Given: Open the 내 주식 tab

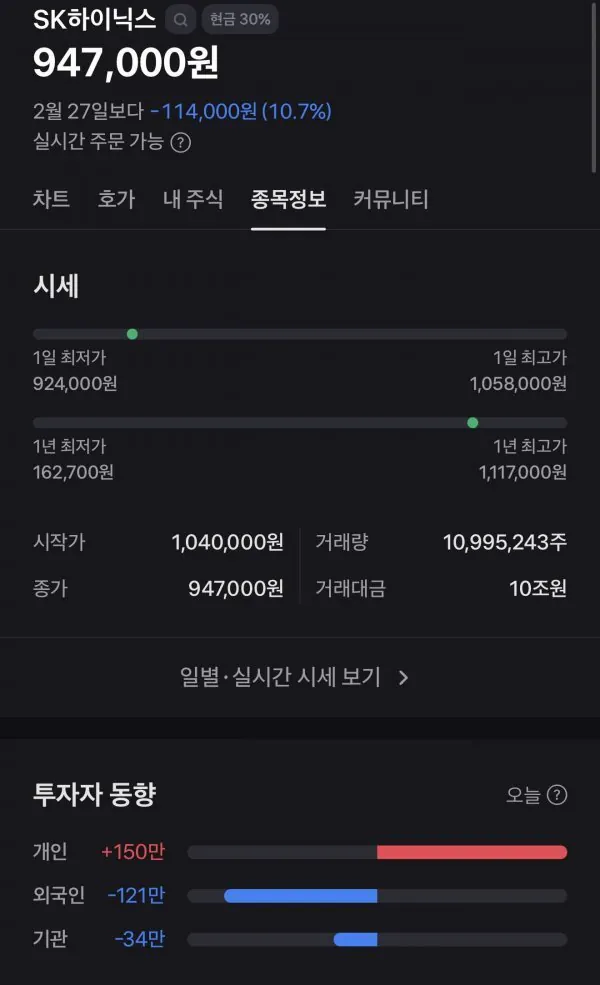Looking at the screenshot, I should 193,199.
